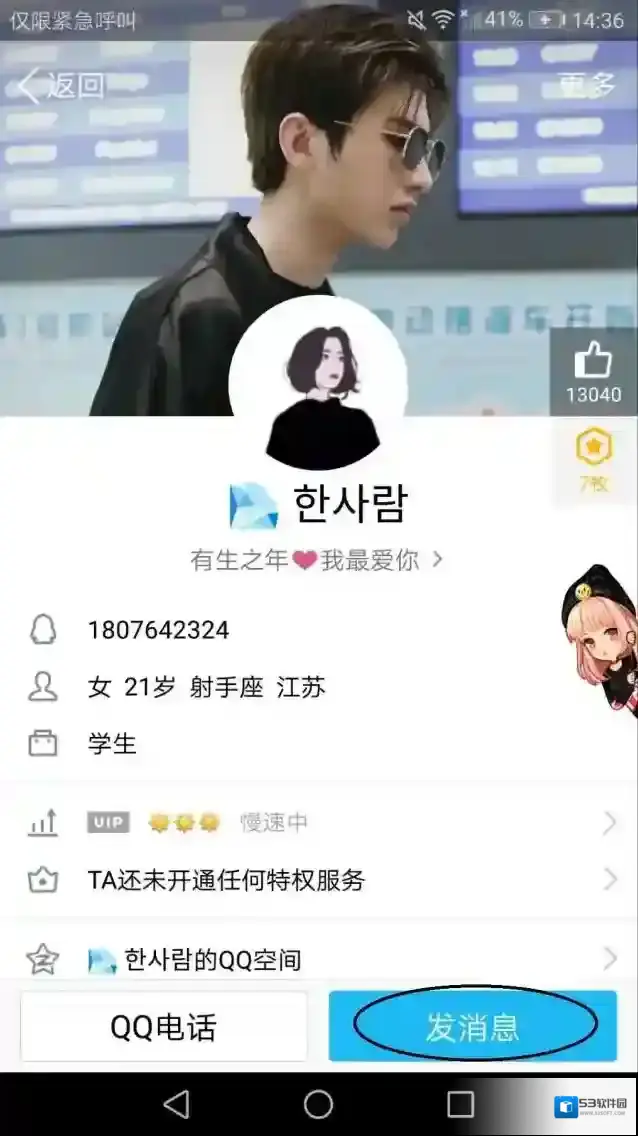The image size is (638, 1136).
Task: Tap the cartoon girl sticker at the right edge
Action: (602, 640)
